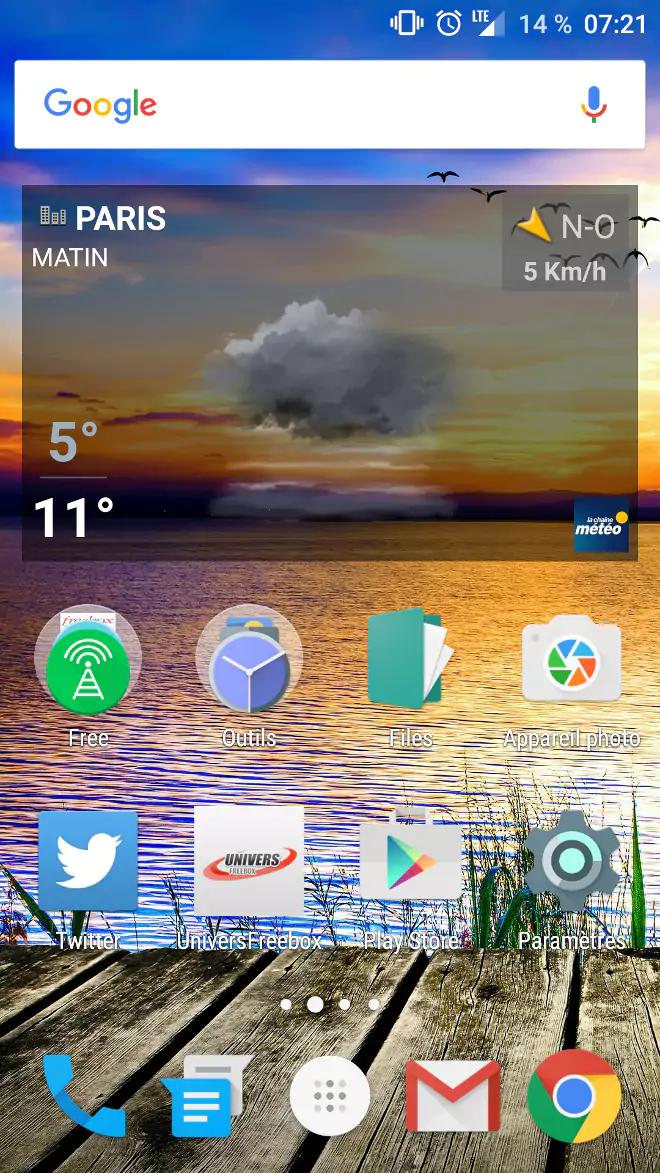Open the Google search box

pos(300,105)
